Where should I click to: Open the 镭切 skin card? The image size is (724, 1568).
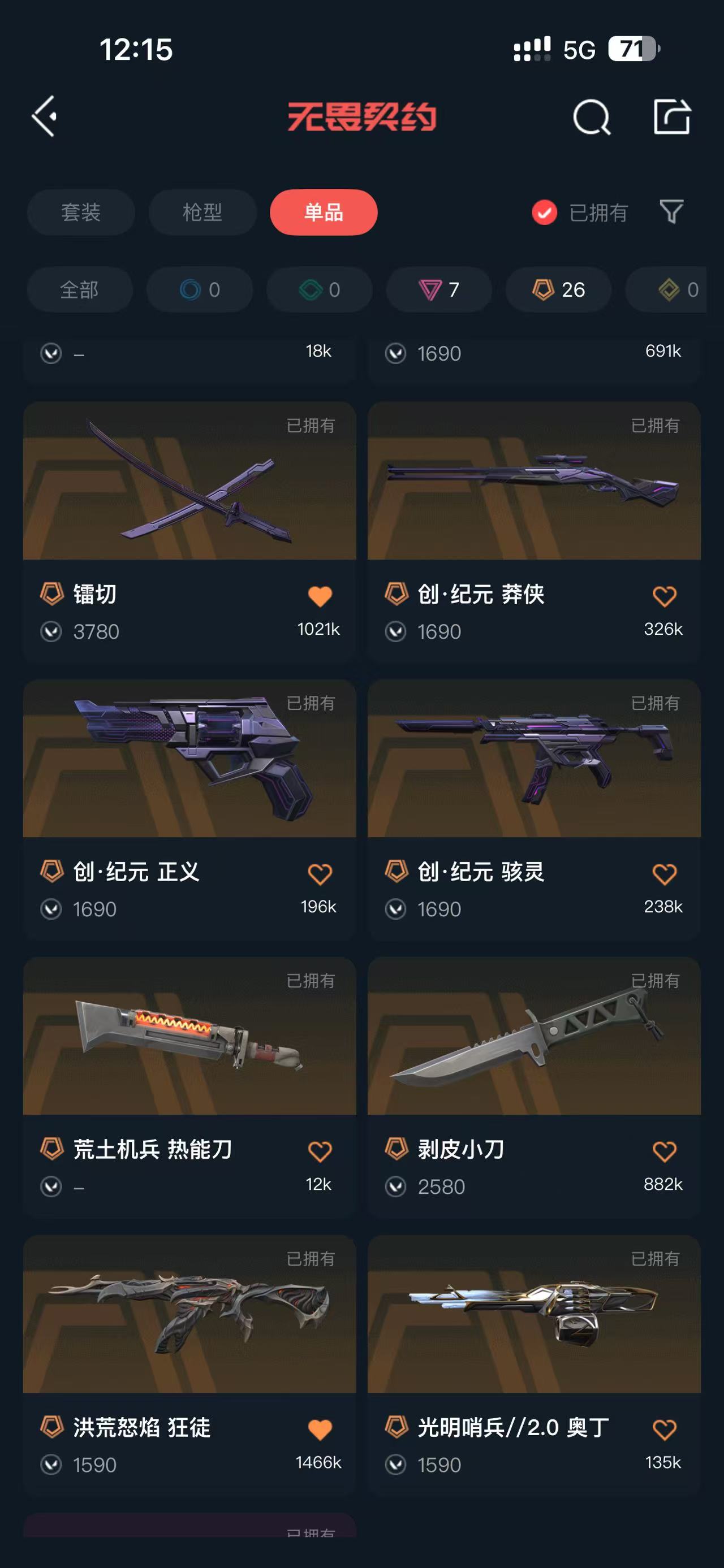189,532
